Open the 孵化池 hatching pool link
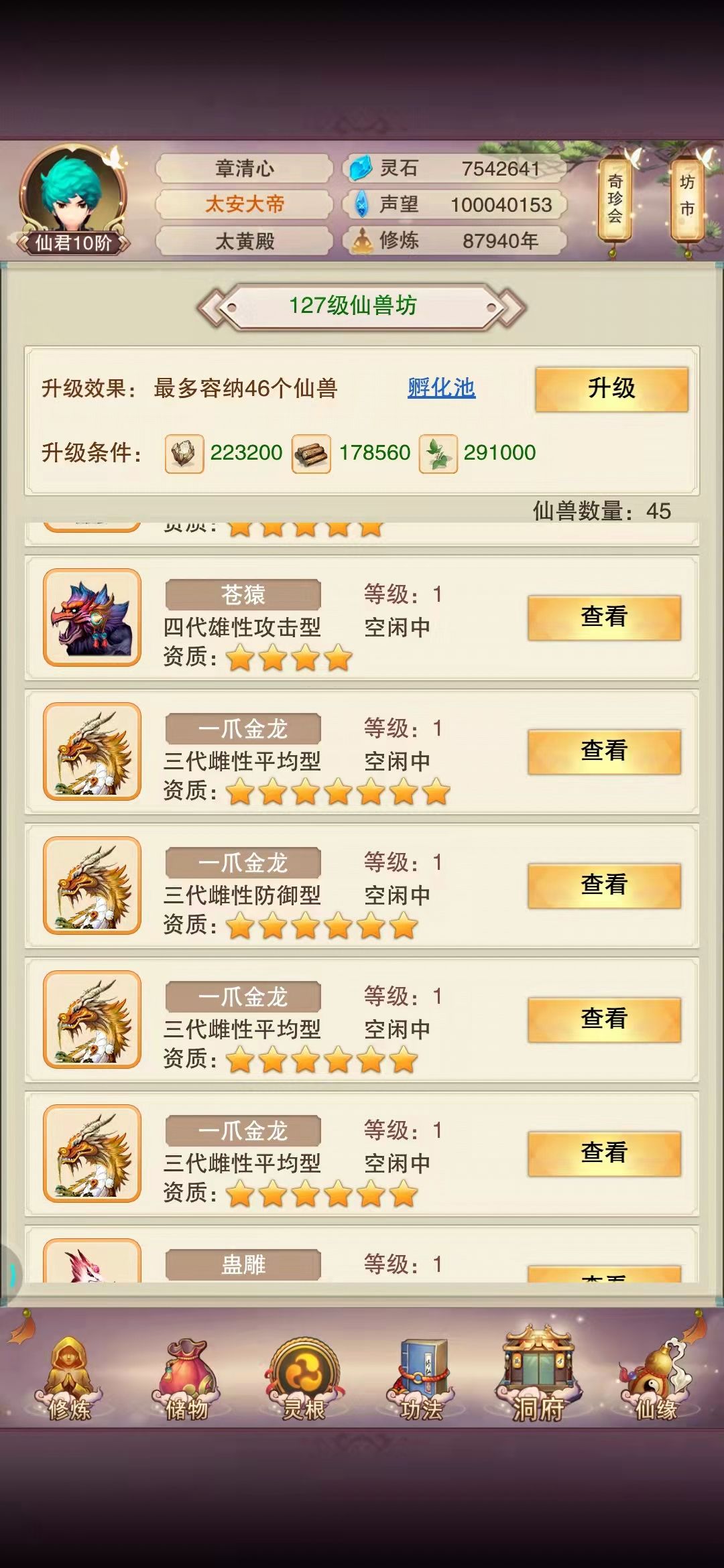The height and width of the screenshot is (1568, 724). 442,387
